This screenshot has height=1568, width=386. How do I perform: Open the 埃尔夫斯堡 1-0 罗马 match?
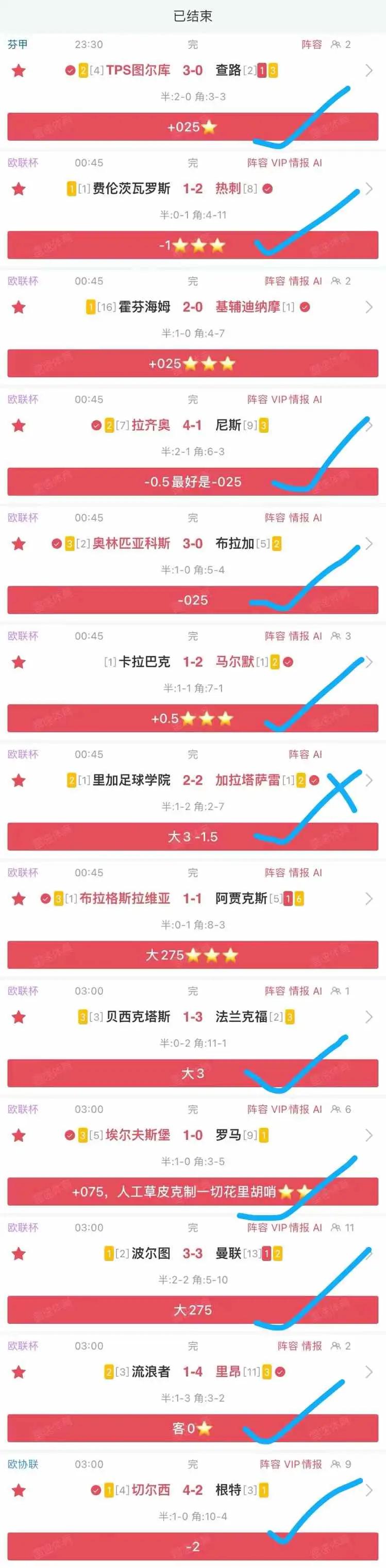(192, 1135)
